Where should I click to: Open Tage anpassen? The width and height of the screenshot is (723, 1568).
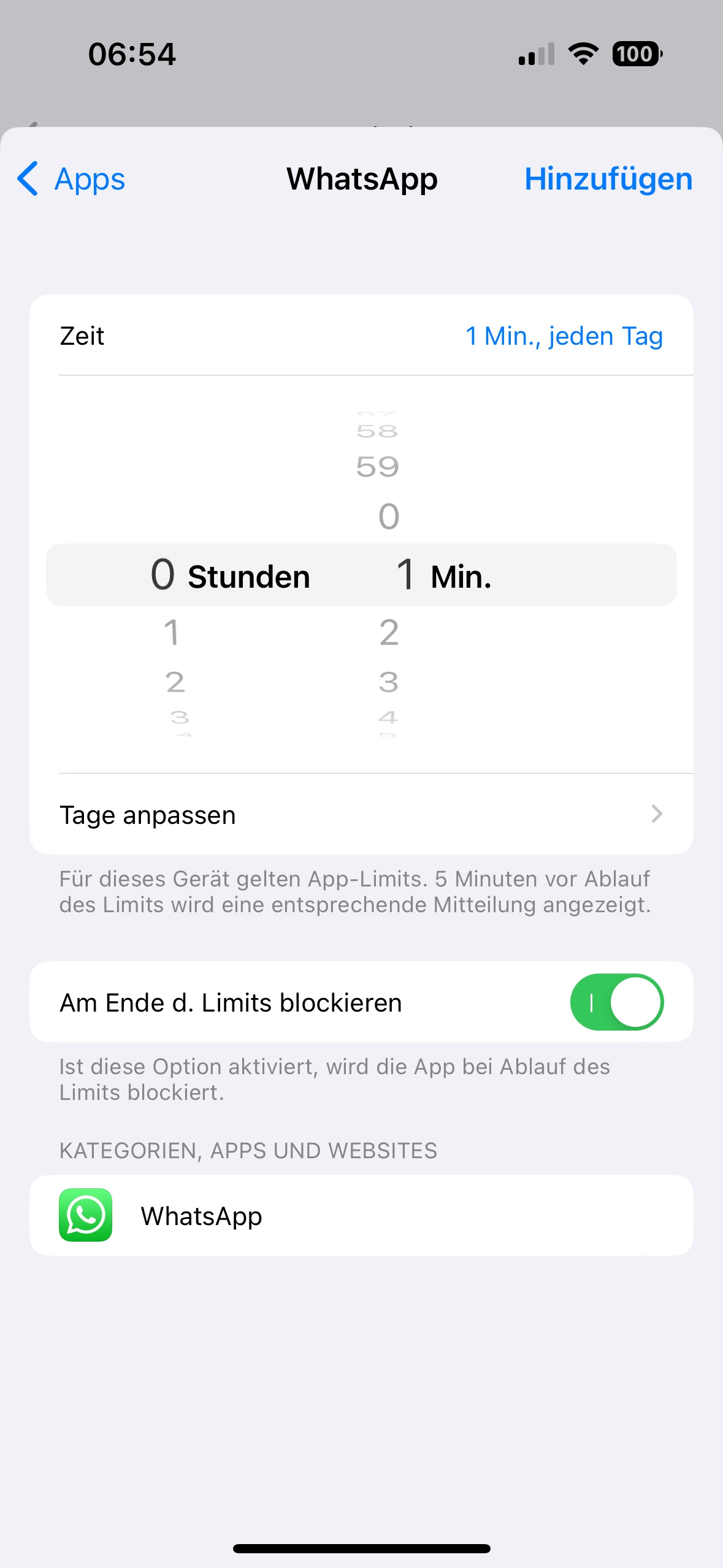pos(361,815)
